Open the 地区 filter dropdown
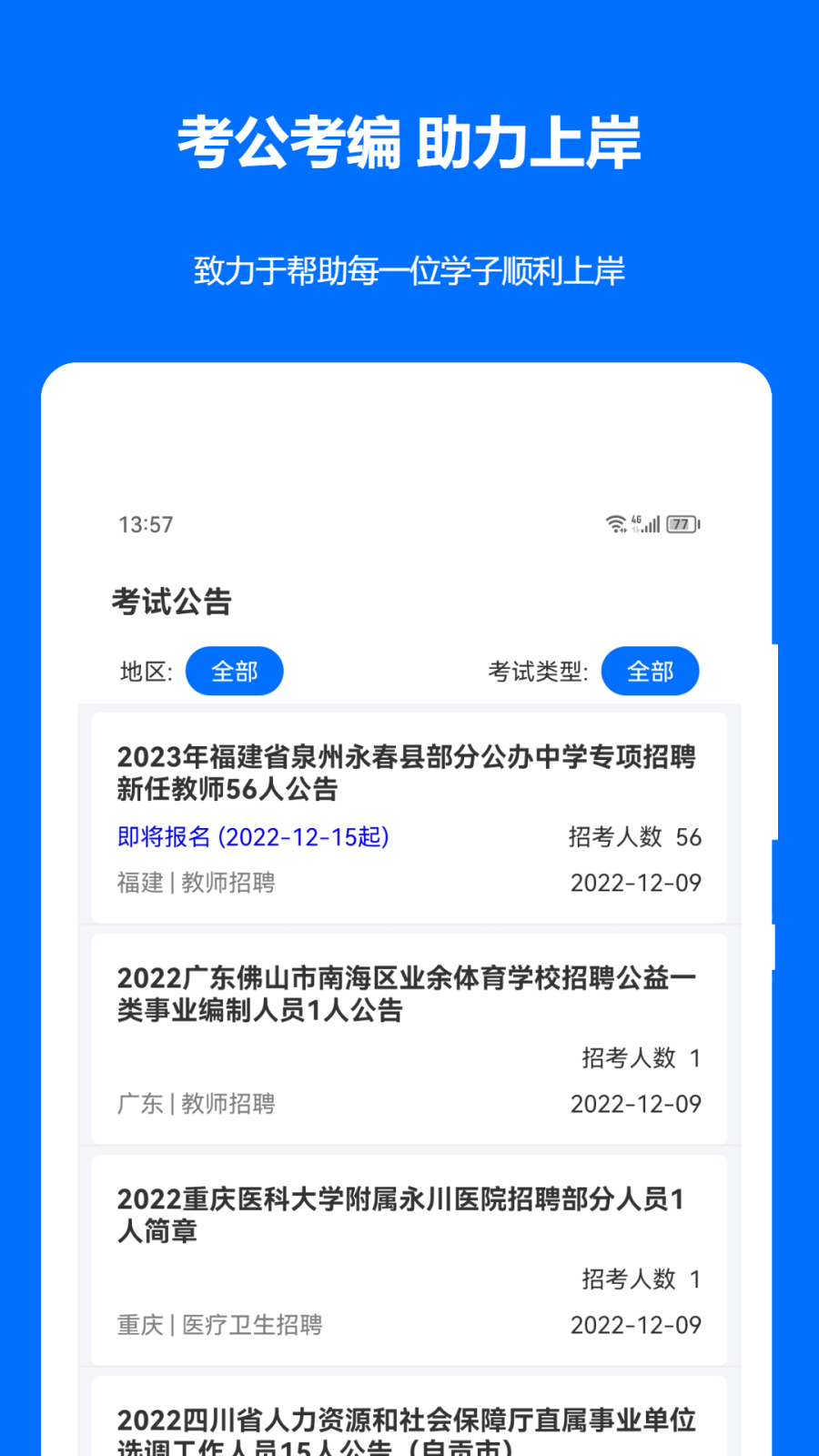 (x=235, y=671)
